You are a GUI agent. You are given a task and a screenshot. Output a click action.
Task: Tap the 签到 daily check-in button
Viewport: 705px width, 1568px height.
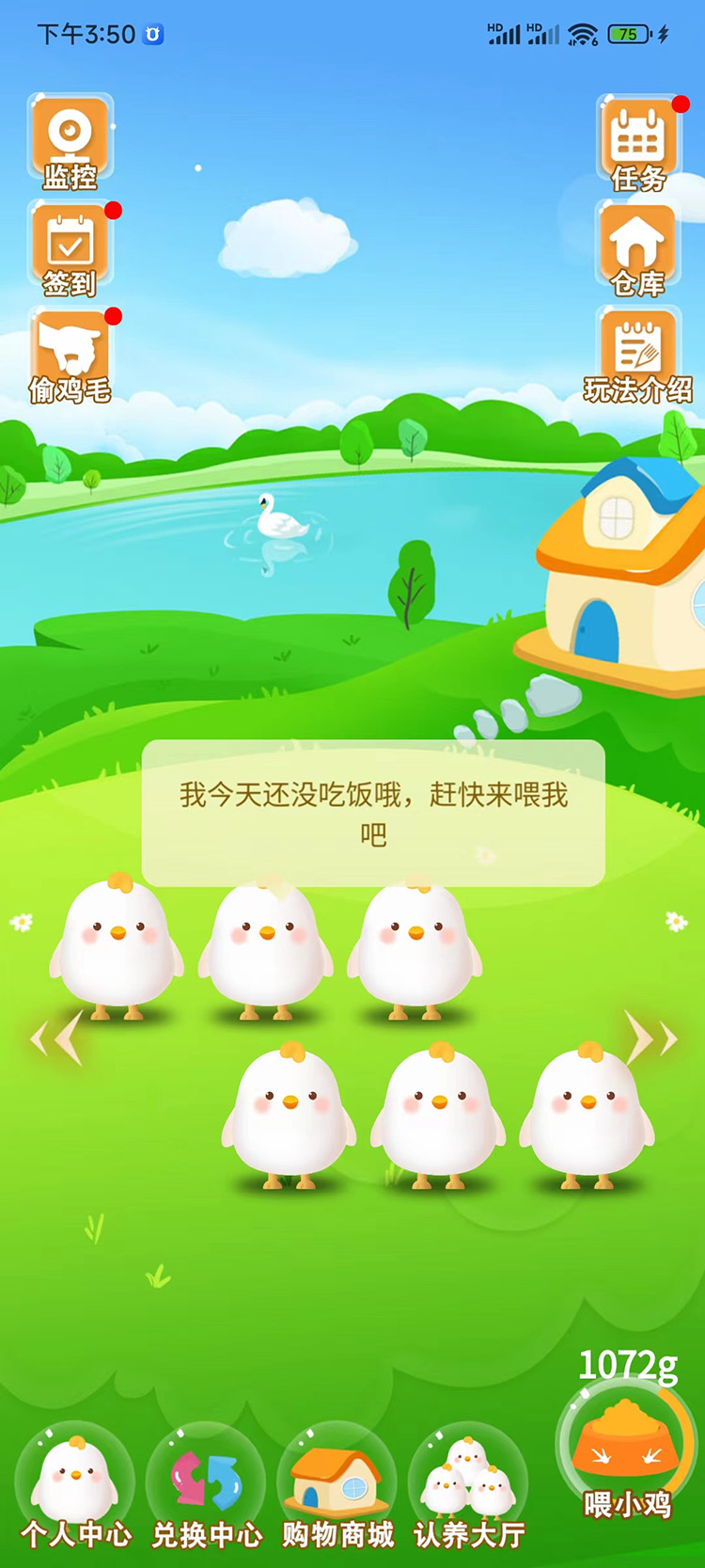[x=70, y=248]
